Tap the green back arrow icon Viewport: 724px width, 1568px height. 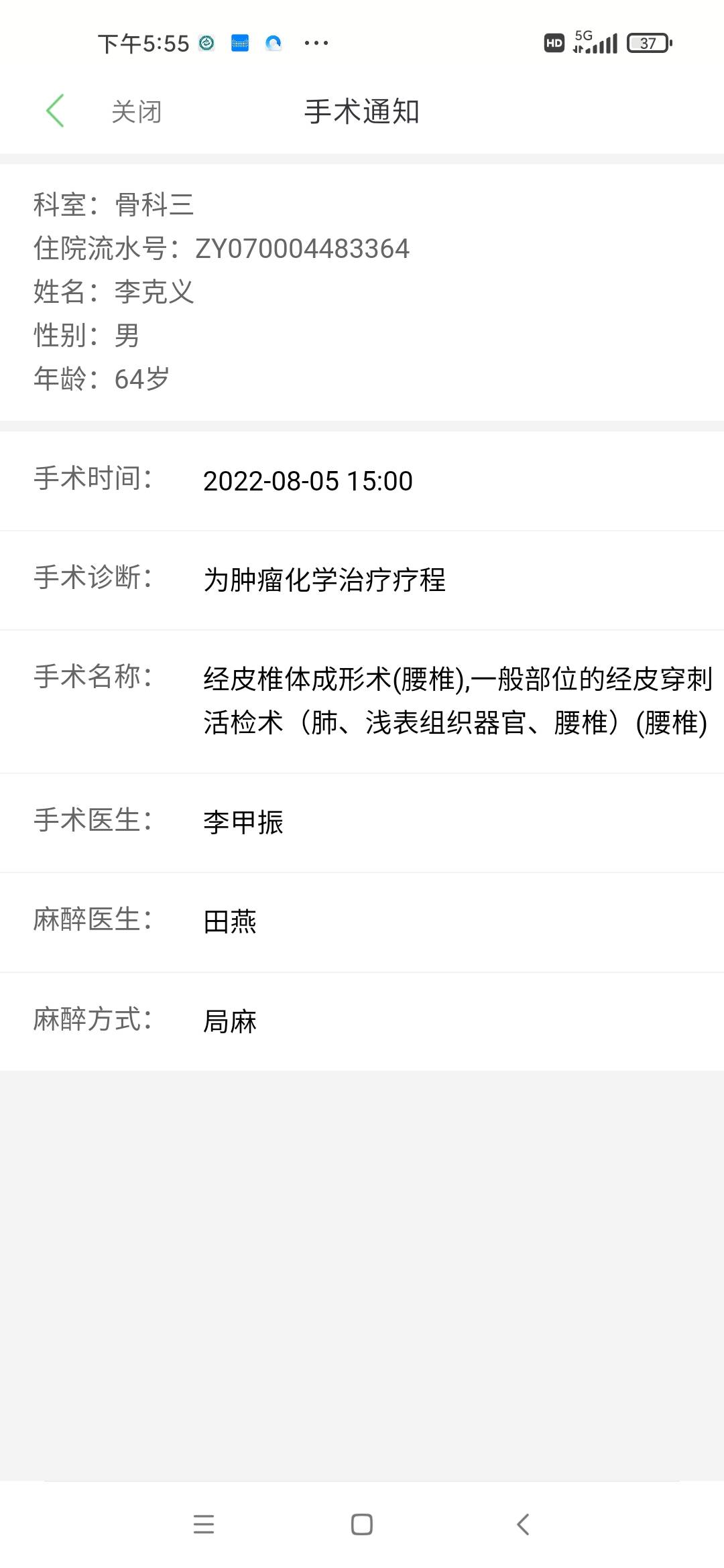[56, 111]
